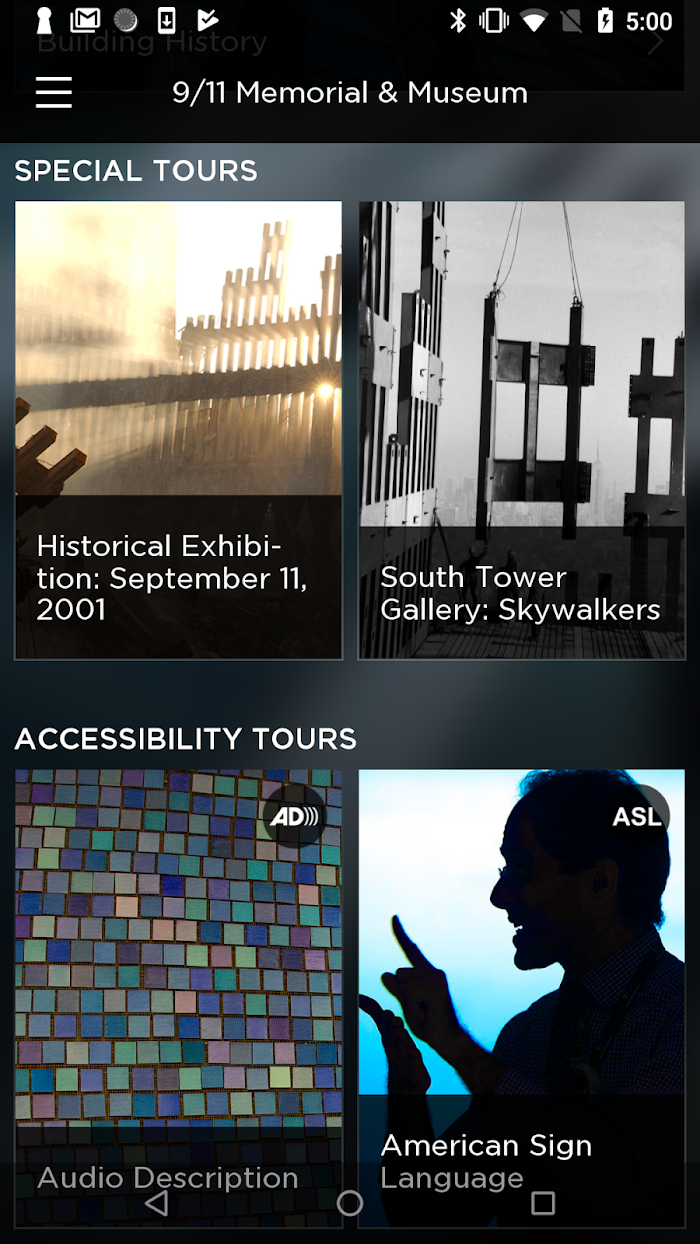Viewport: 700px width, 1244px height.
Task: Go back using the system back button
Action: [x=156, y=1203]
